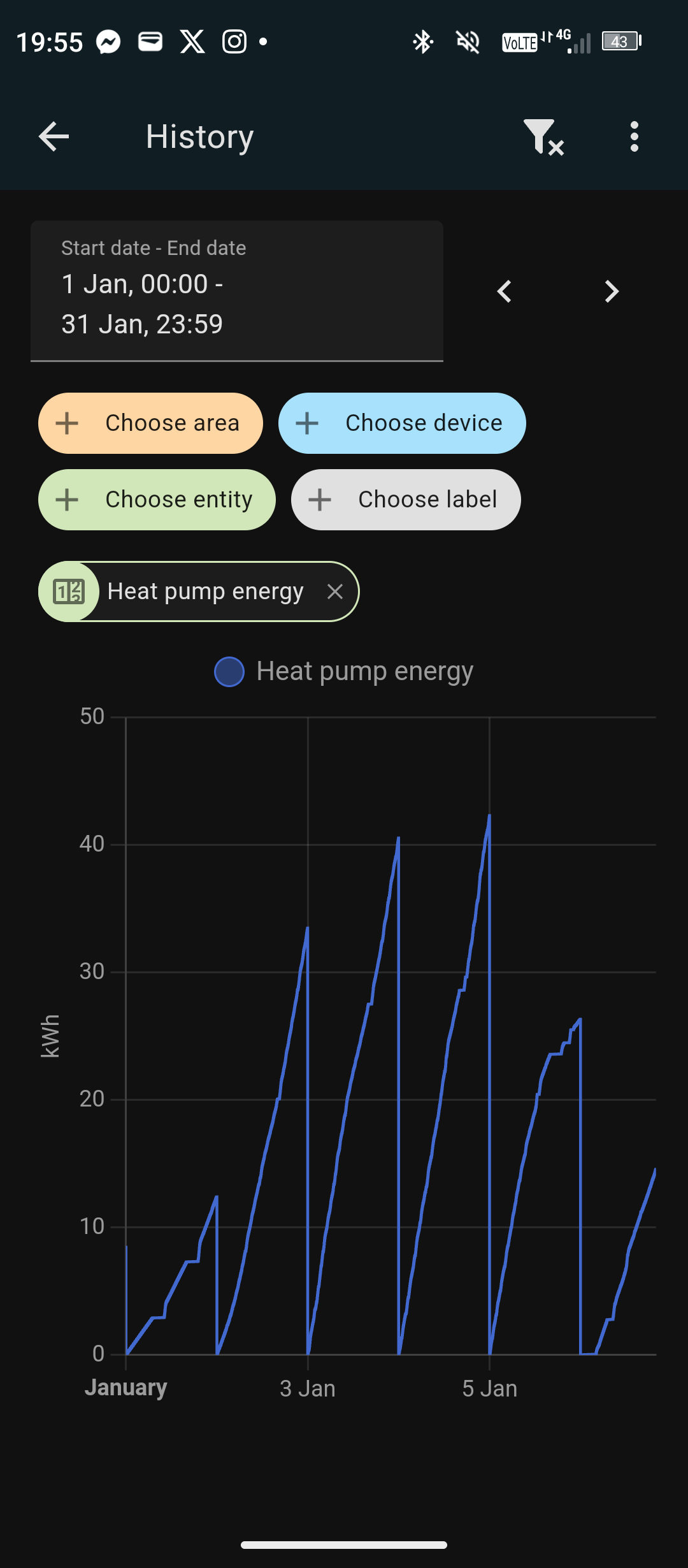This screenshot has width=688, height=1568.
Task: Advance to next date range with right chevron
Action: click(610, 292)
